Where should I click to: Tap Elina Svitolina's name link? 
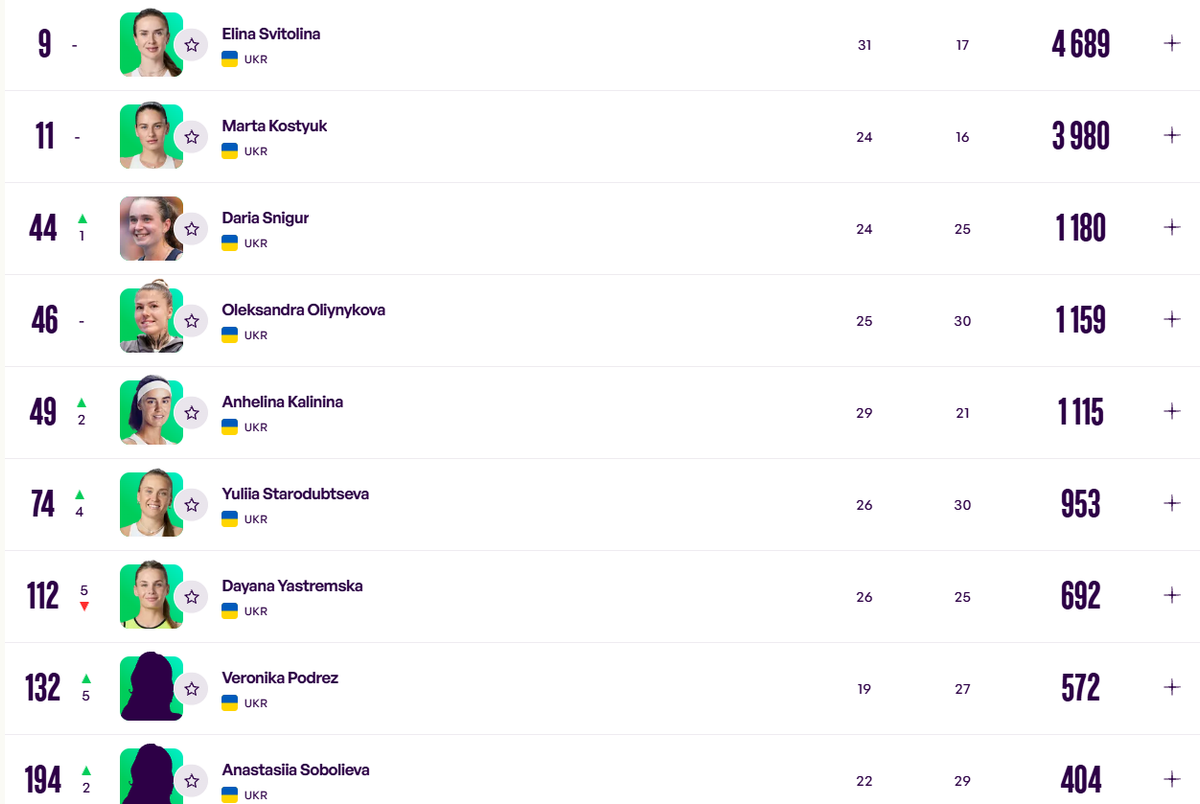pyautogui.click(x=271, y=34)
